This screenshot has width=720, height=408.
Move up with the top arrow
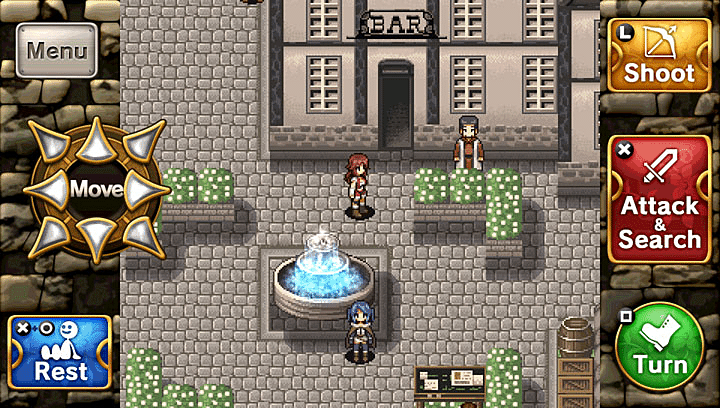click(x=94, y=143)
